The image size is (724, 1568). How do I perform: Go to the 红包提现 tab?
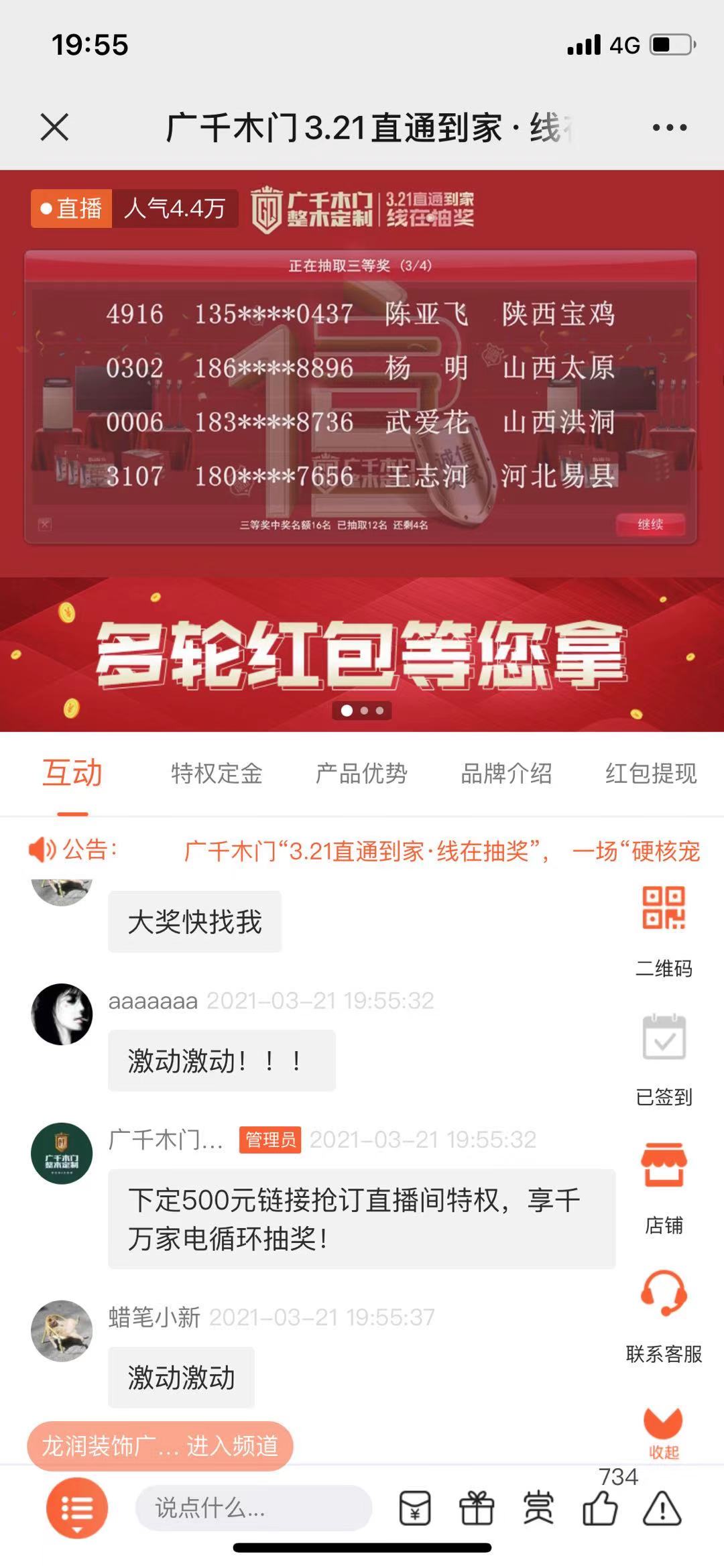pyautogui.click(x=650, y=773)
